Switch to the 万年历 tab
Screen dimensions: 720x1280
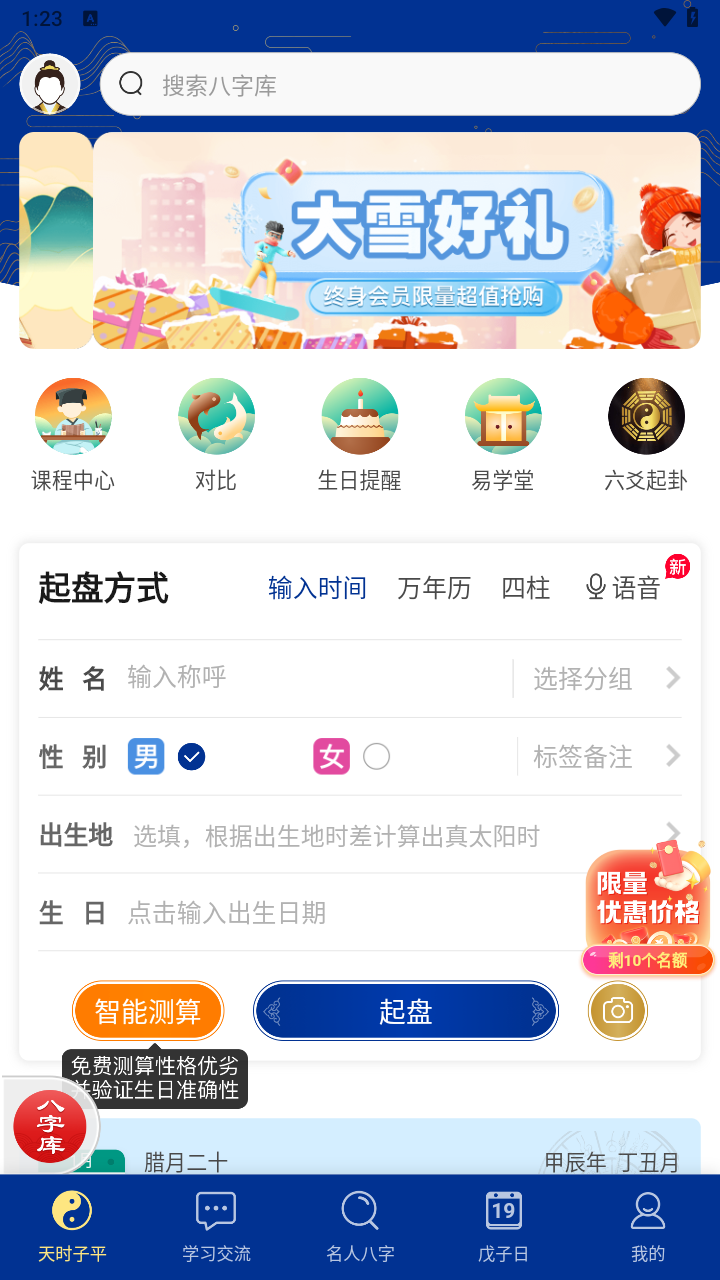(434, 588)
